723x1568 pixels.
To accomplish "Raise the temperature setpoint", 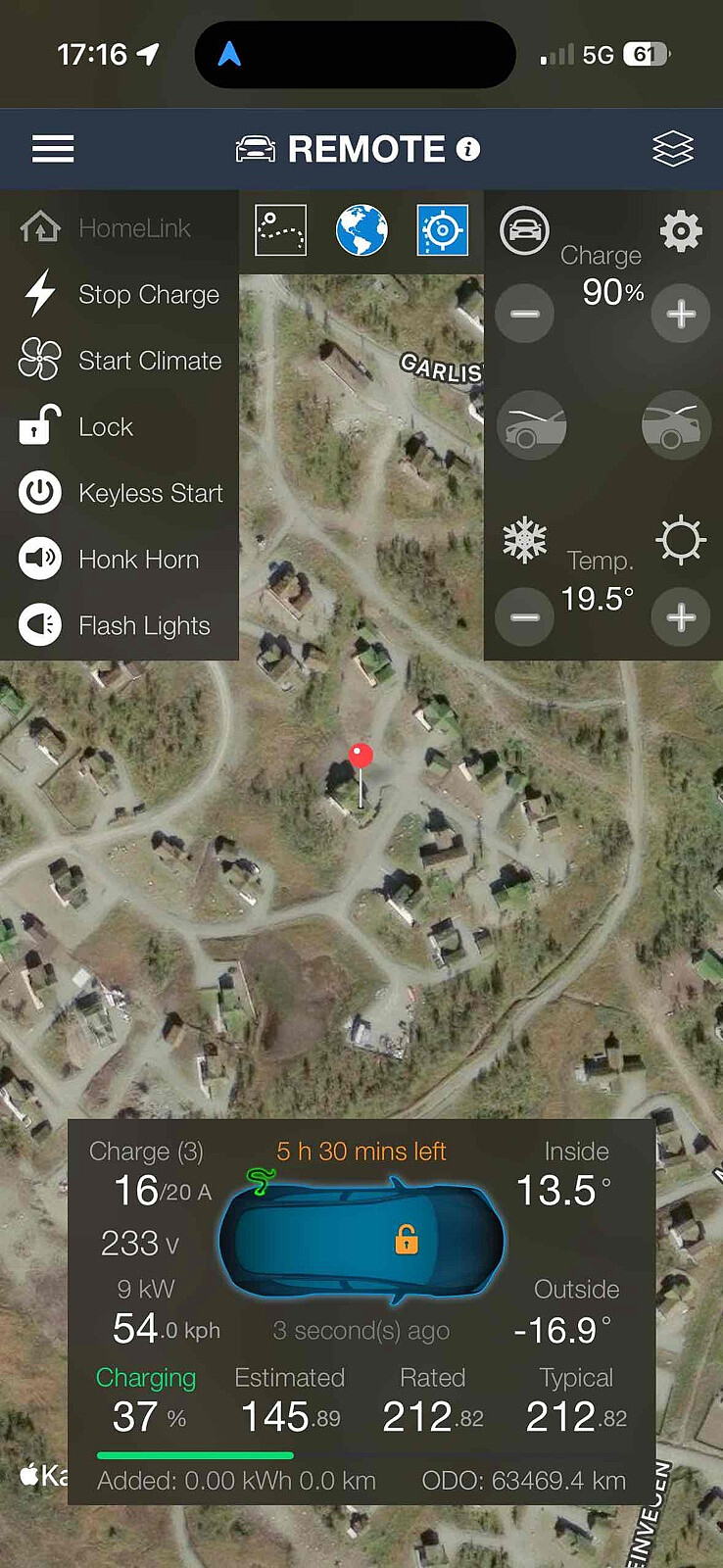I will 681,617.
